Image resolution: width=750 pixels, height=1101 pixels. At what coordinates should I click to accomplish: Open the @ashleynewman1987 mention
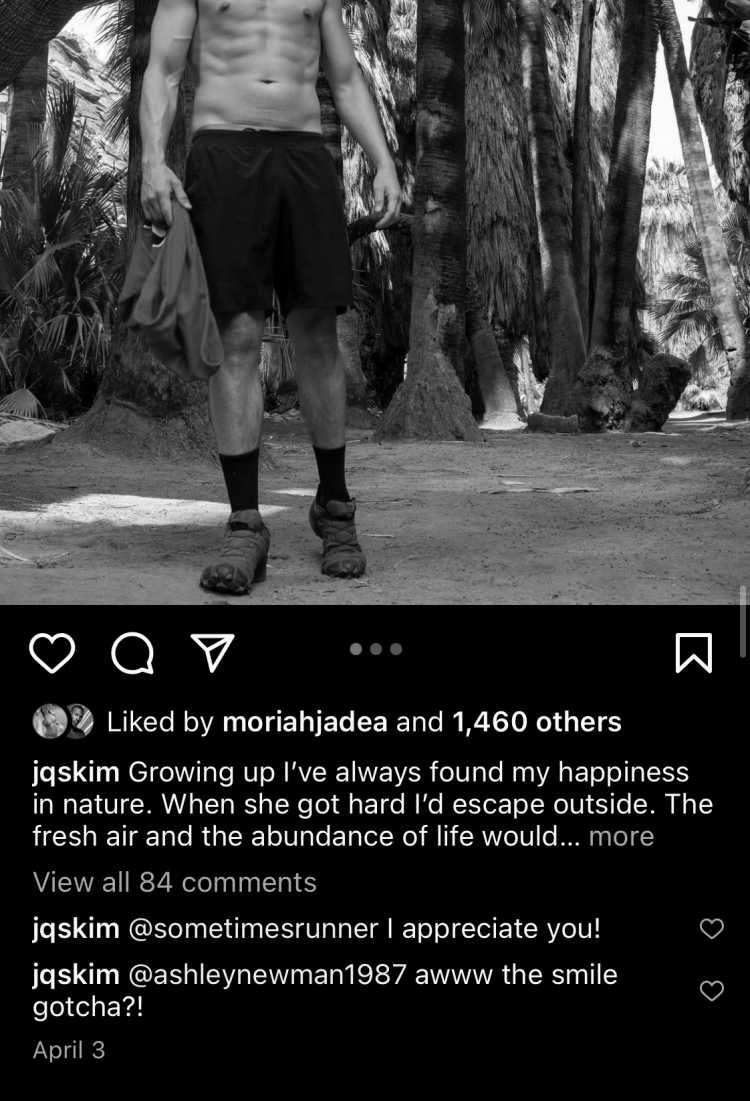coord(267,975)
